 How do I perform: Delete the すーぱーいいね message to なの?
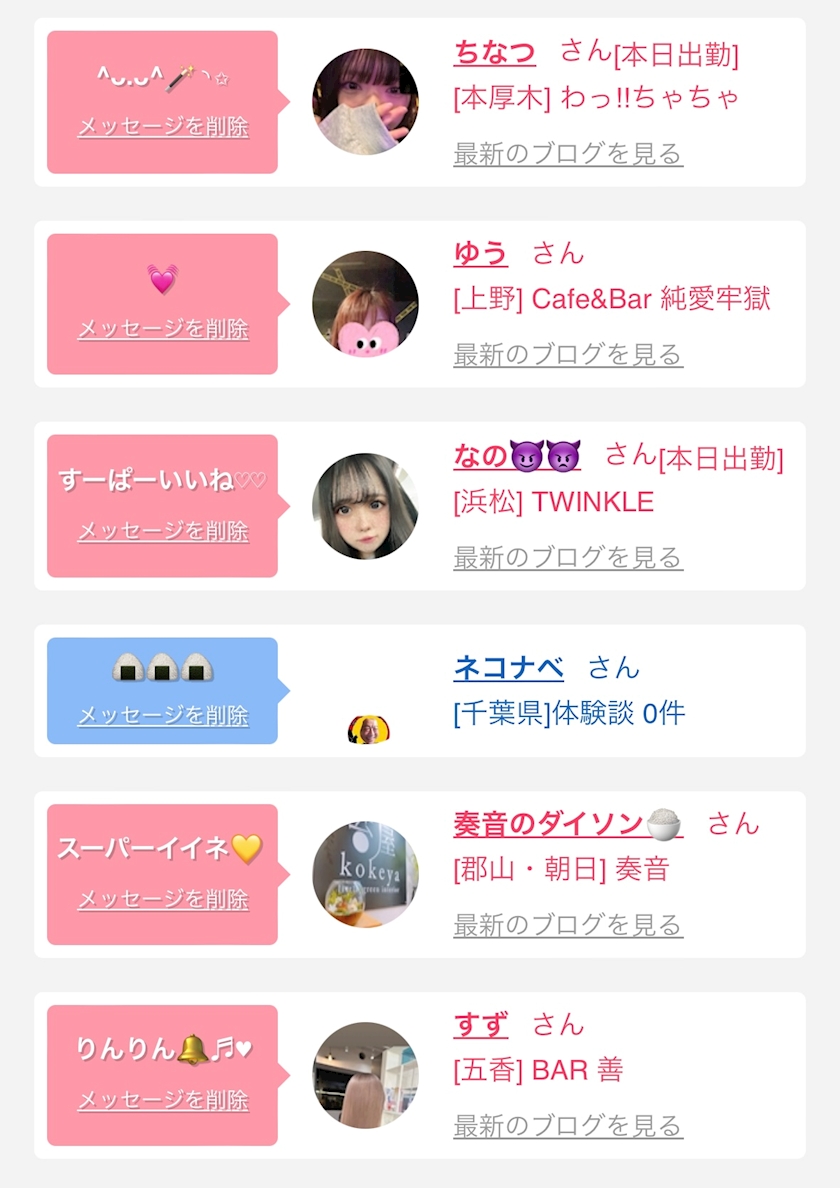point(164,531)
